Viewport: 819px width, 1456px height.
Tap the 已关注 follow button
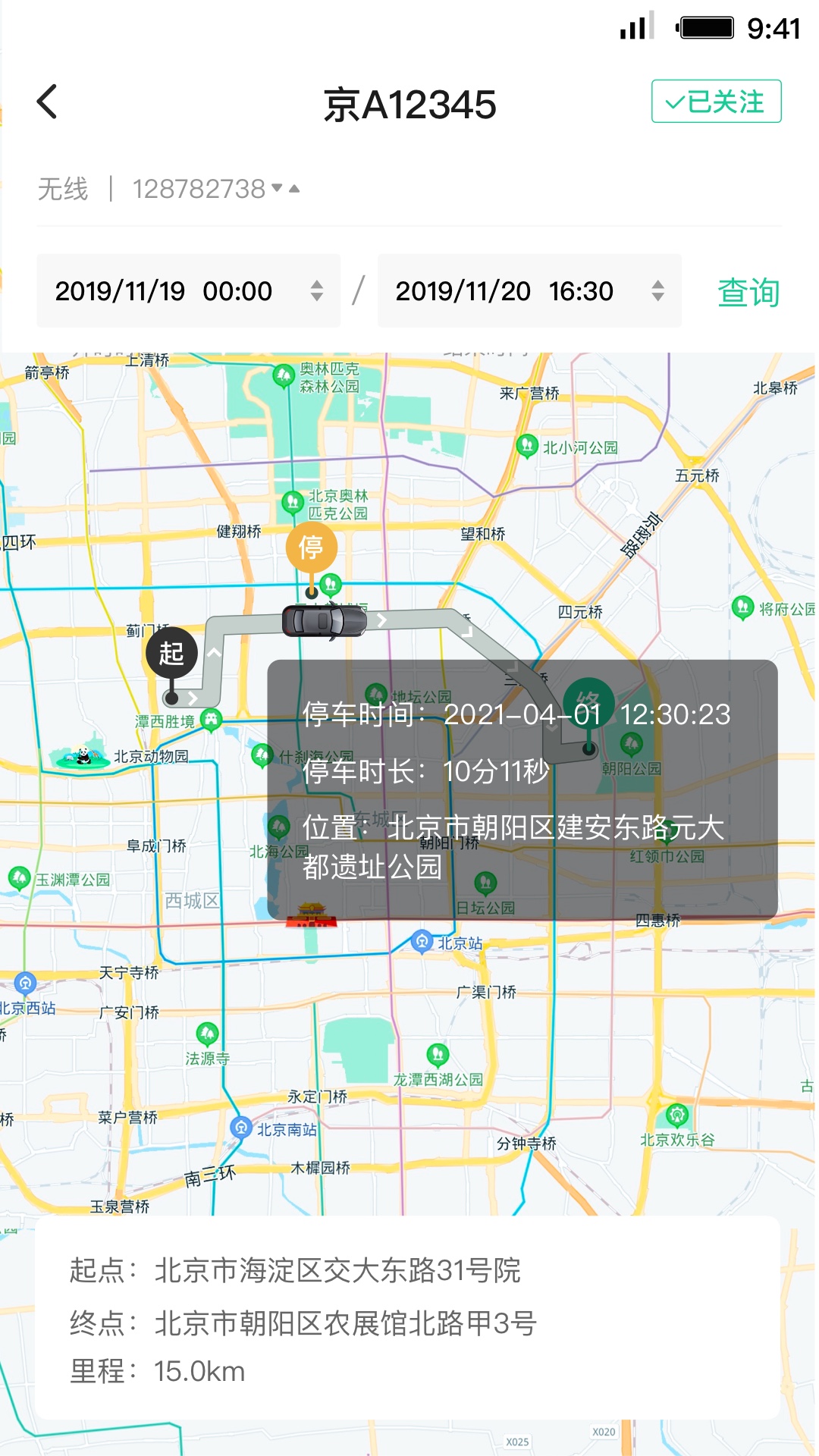tap(716, 102)
